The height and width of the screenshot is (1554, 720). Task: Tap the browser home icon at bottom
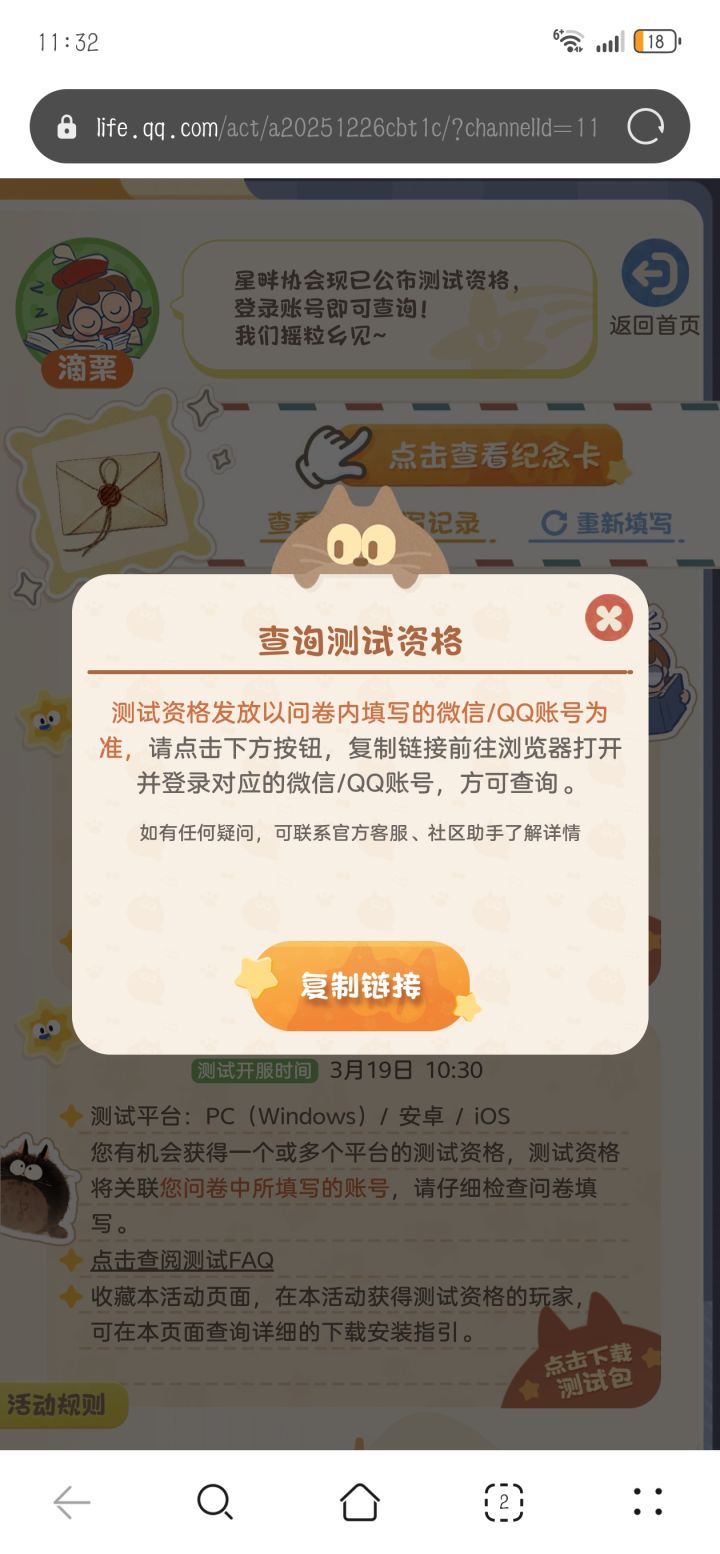[360, 1500]
